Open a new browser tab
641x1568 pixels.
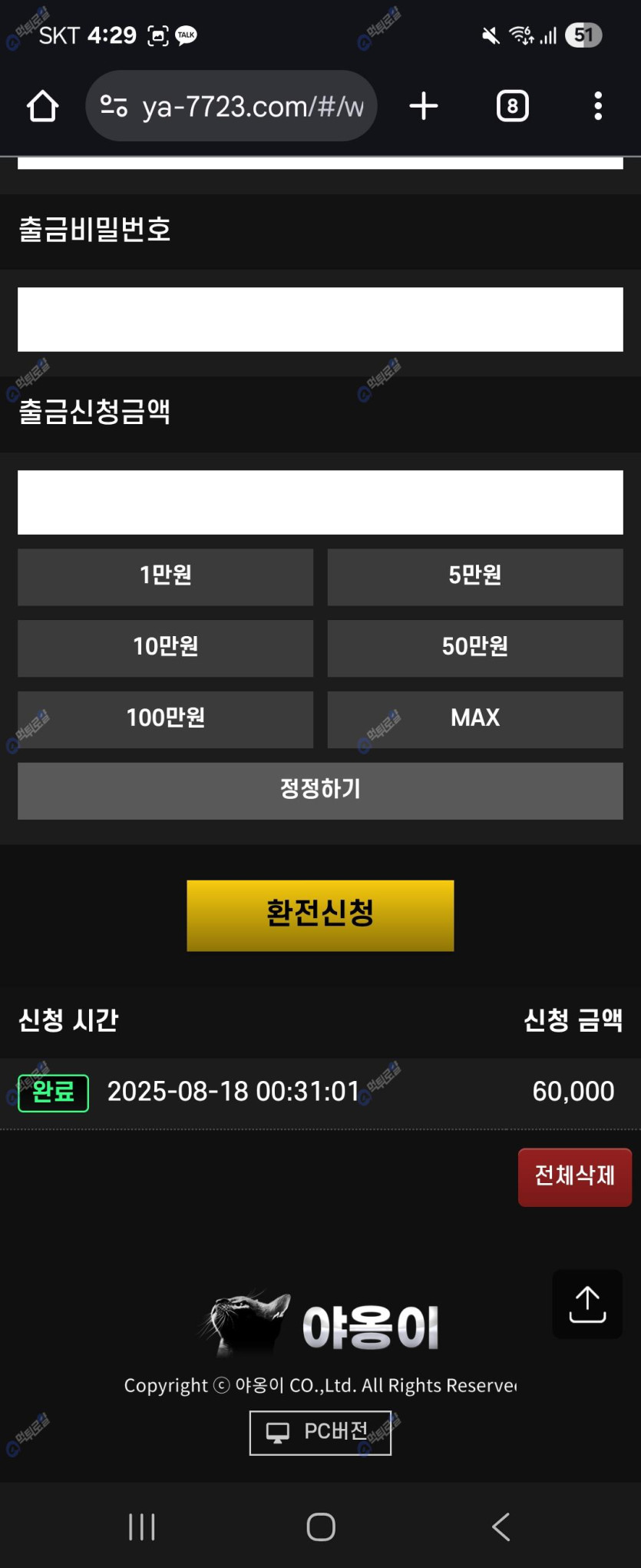point(424,106)
